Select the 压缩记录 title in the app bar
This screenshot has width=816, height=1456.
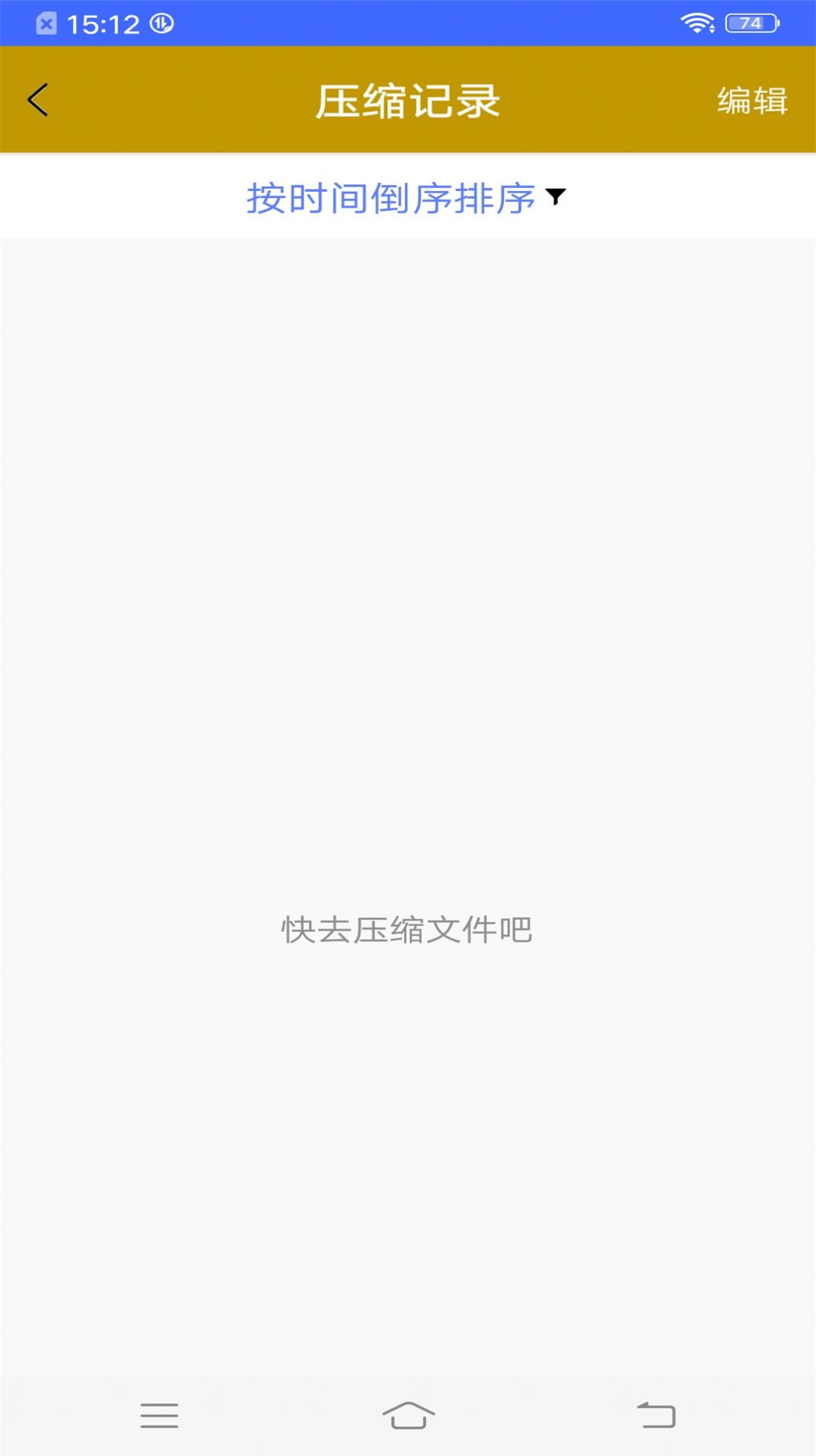[408, 100]
